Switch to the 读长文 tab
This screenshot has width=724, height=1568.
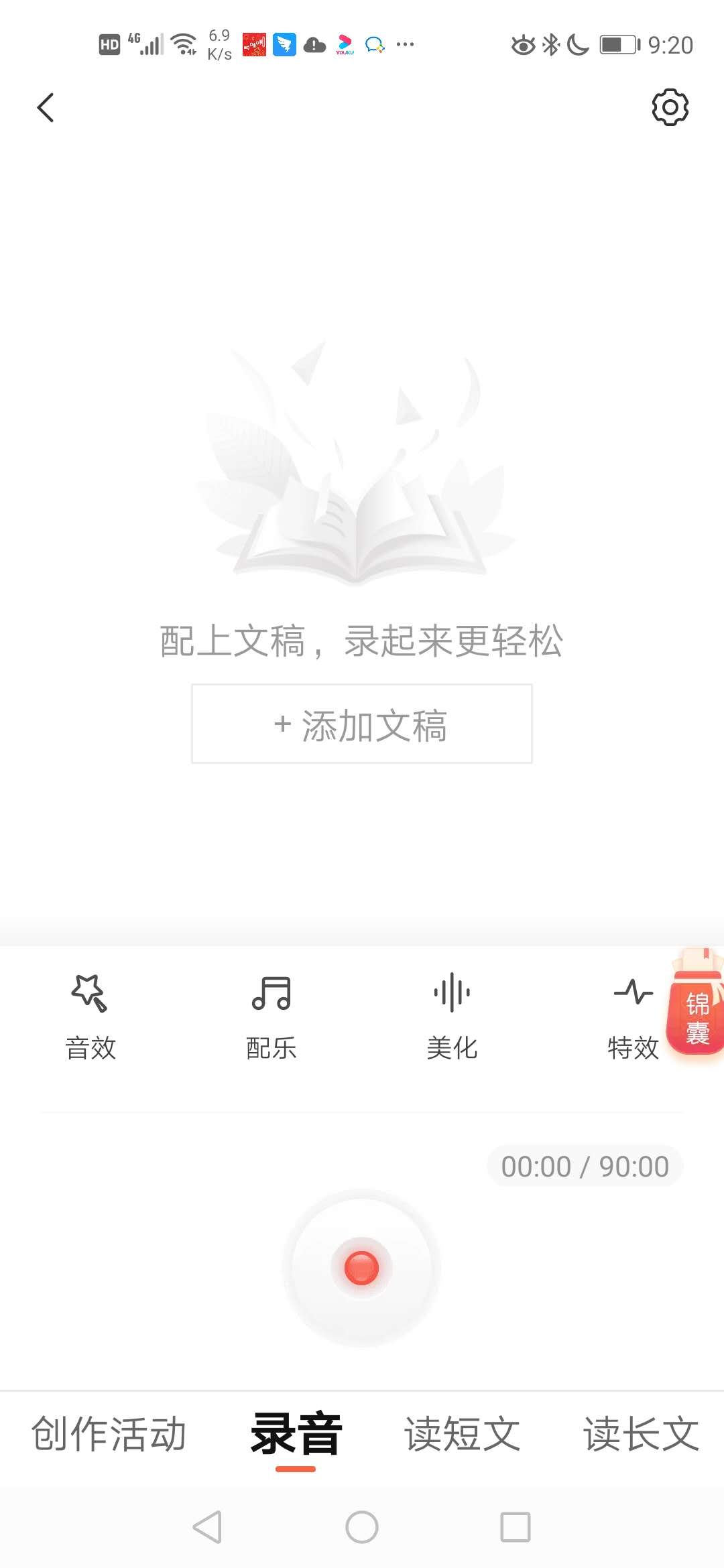pos(641,1434)
